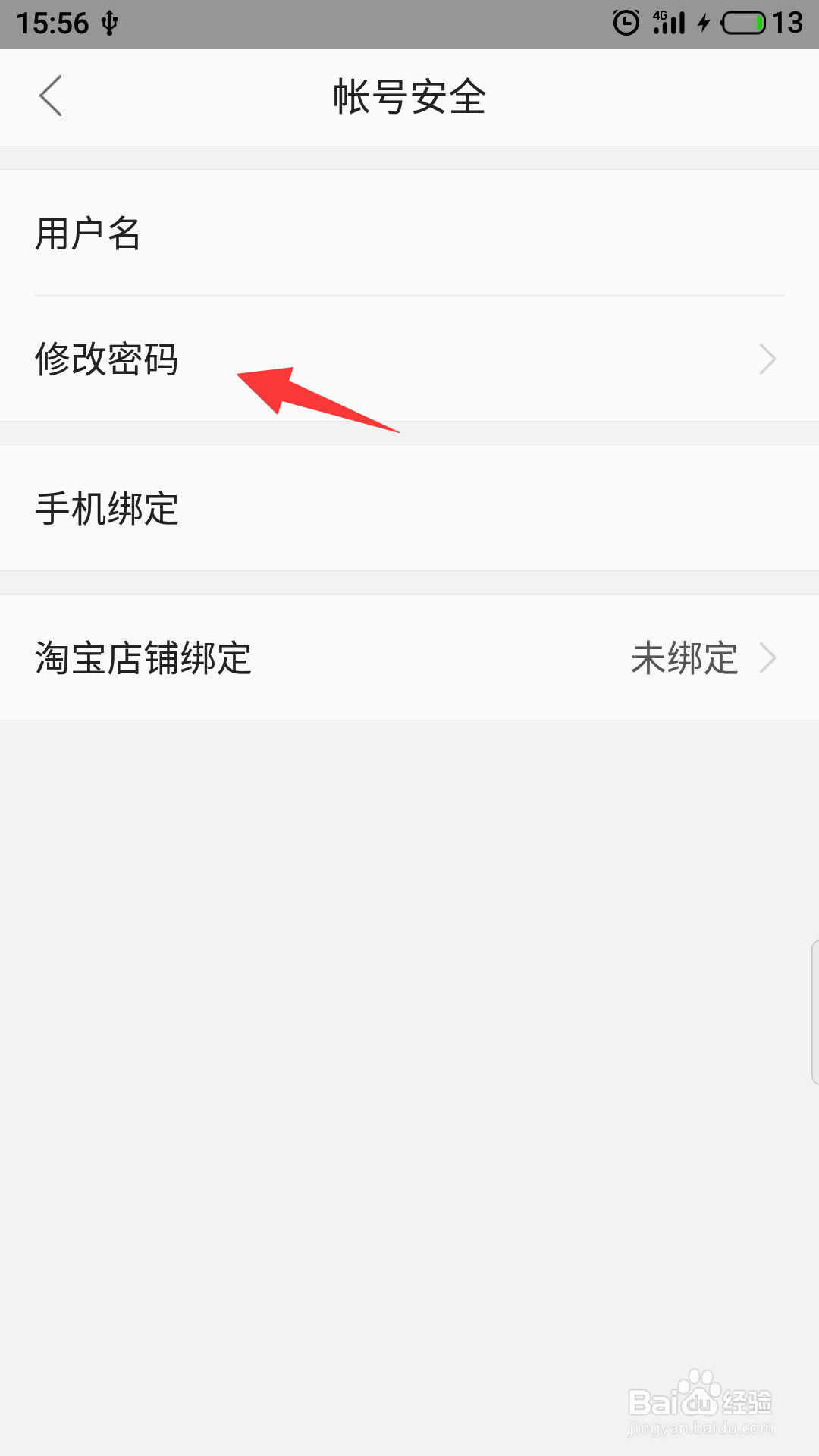Click the 未绑定 status label
819x1456 pixels.
[684, 657]
